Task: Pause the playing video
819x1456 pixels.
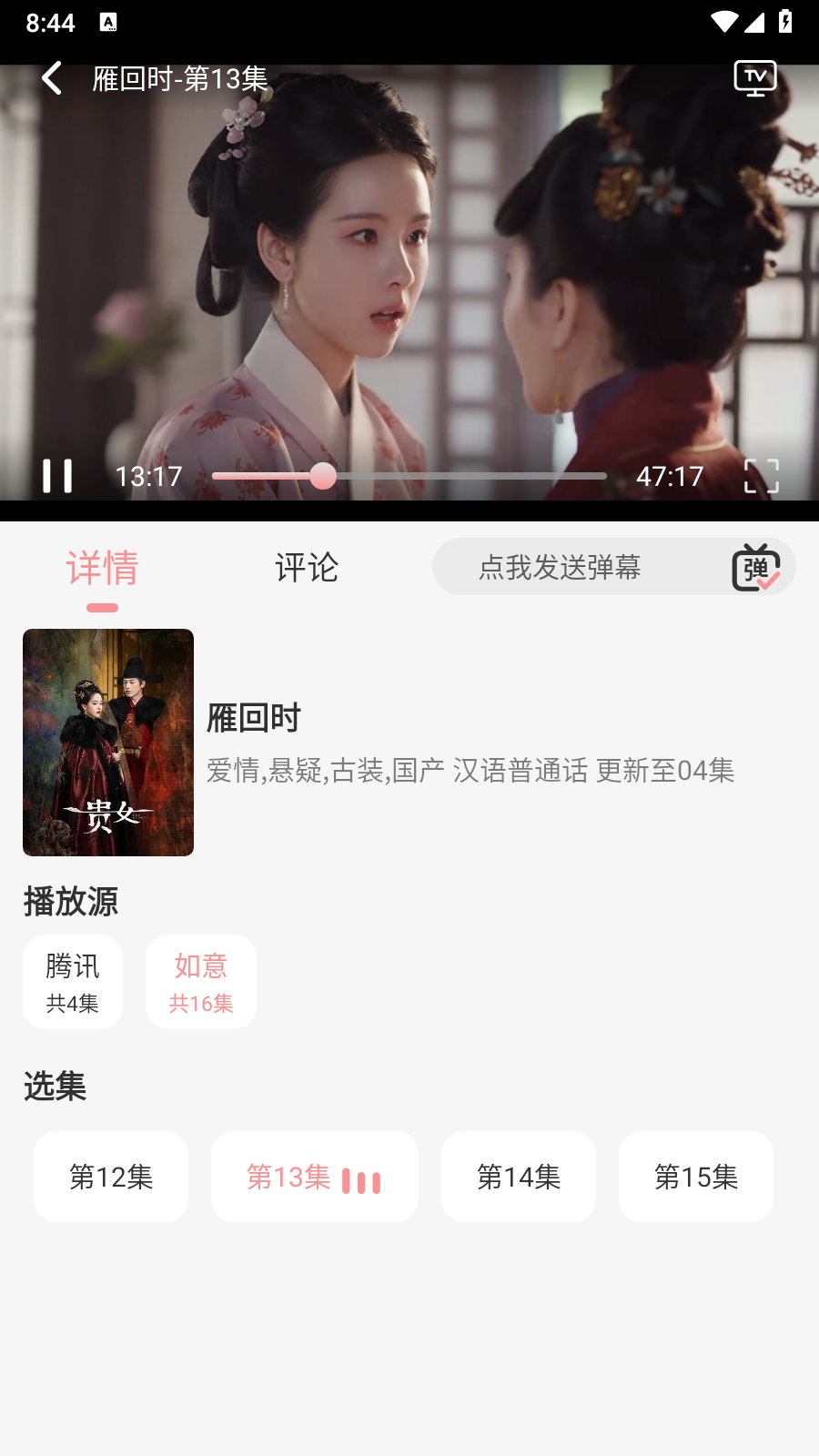Action: click(57, 475)
